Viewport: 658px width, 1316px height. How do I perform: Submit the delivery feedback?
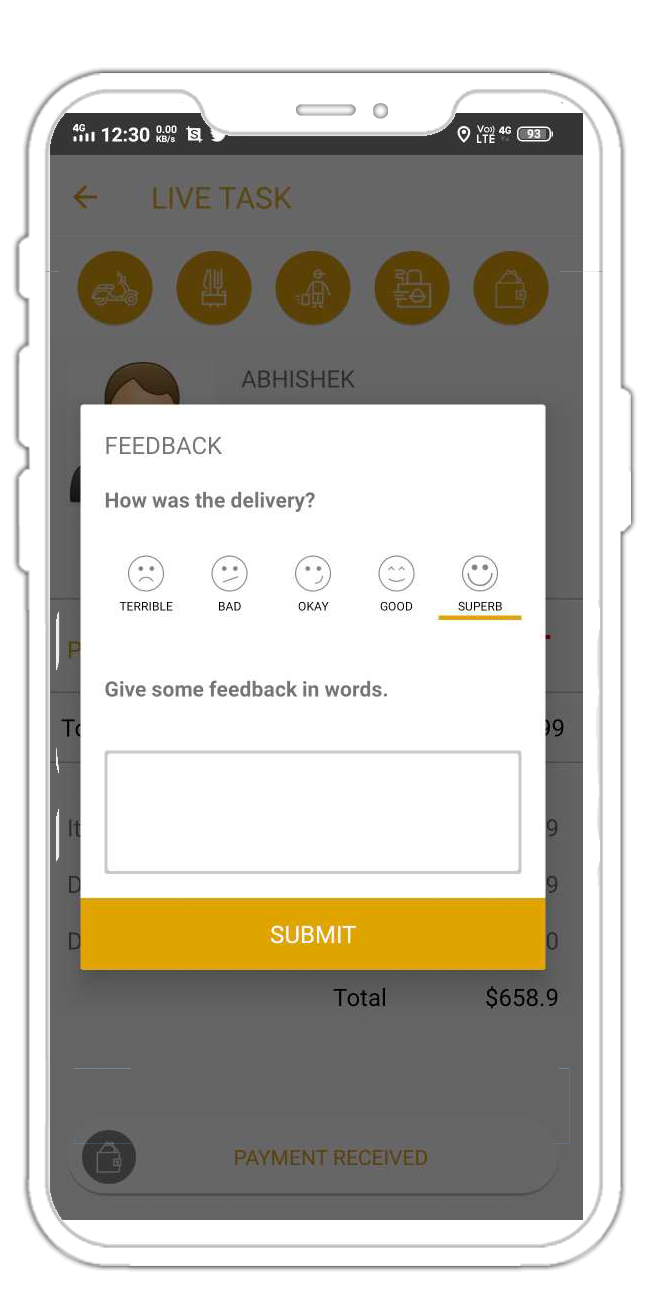[312, 934]
